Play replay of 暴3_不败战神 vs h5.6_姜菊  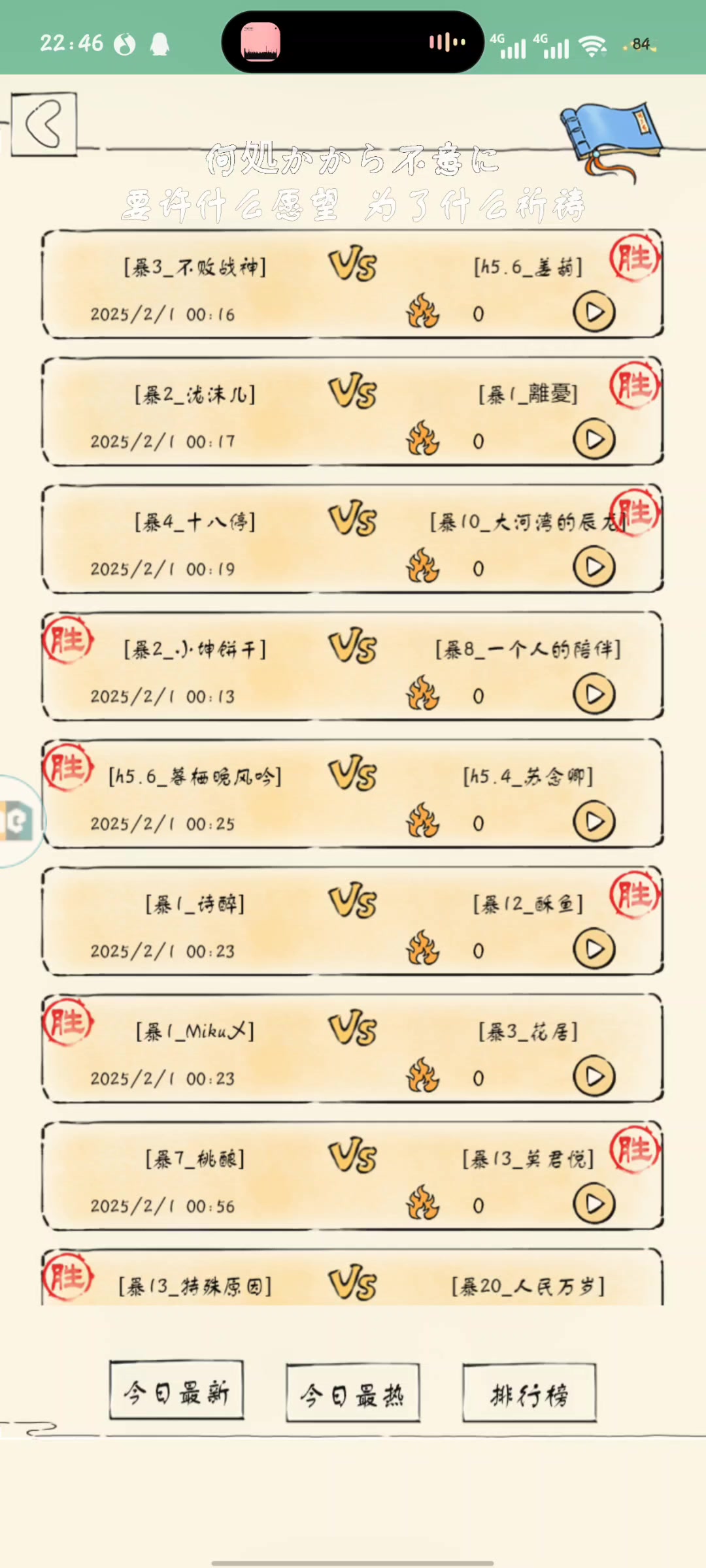pos(594,312)
